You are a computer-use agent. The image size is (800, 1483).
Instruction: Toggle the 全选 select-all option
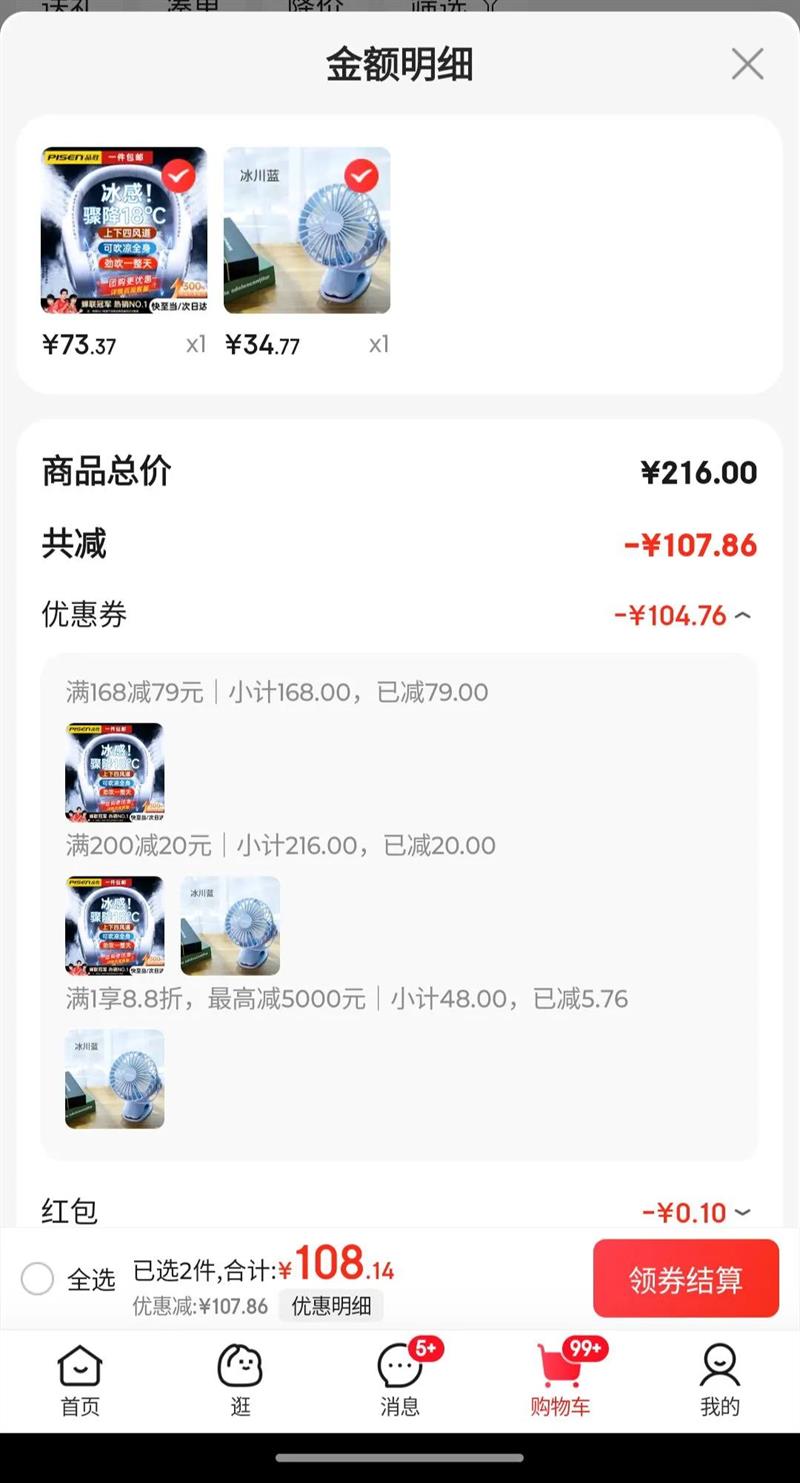[x=38, y=1278]
